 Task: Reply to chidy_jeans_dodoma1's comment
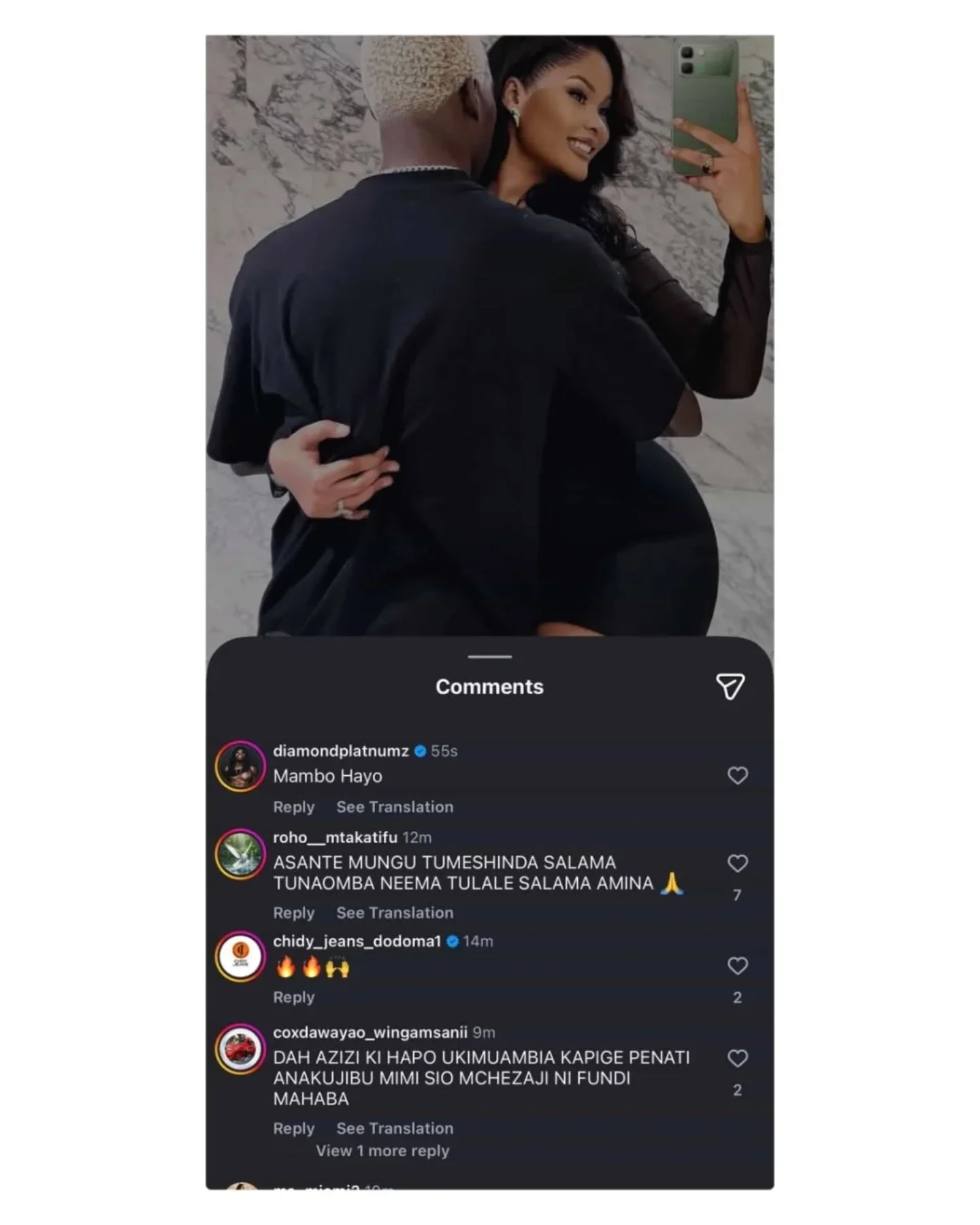(293, 998)
